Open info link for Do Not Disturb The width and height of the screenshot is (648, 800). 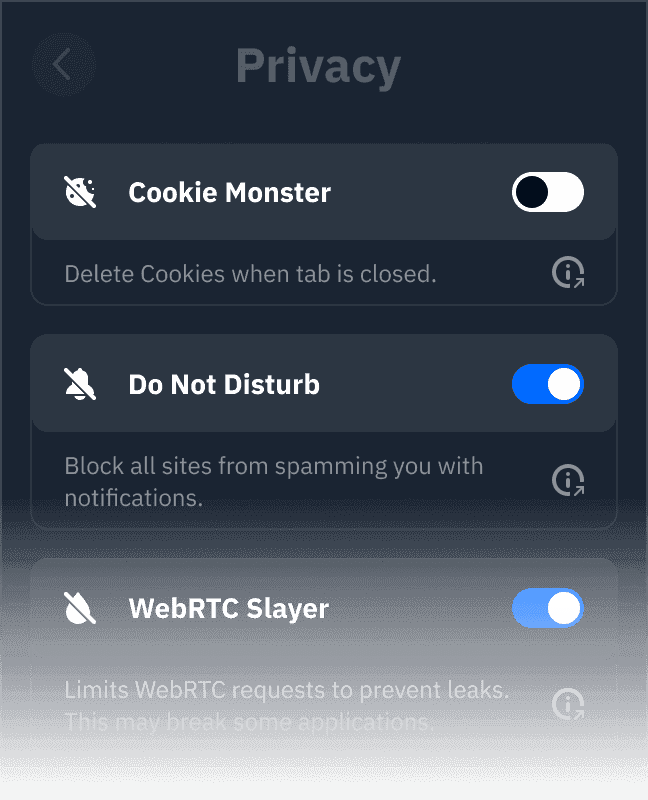568,481
